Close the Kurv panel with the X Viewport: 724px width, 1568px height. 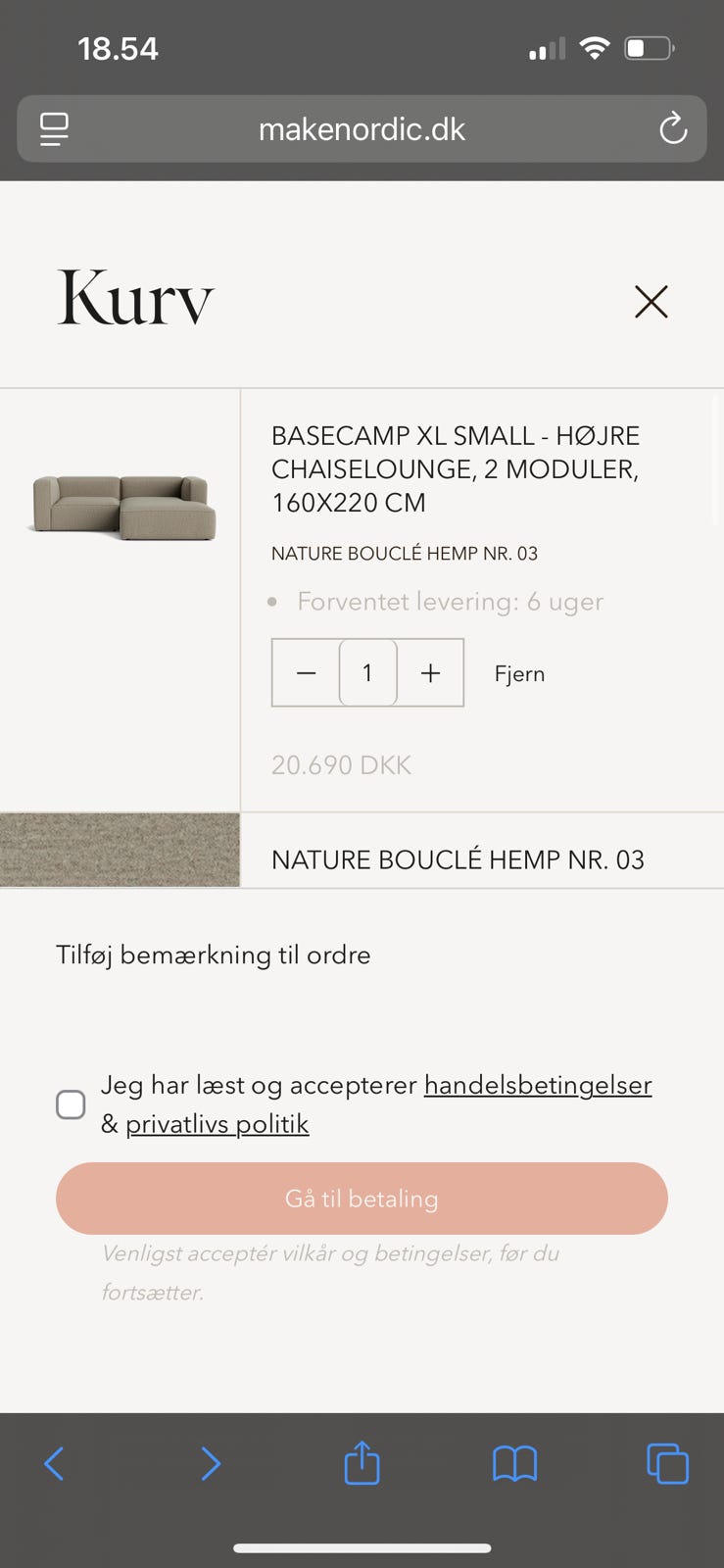[x=651, y=302]
